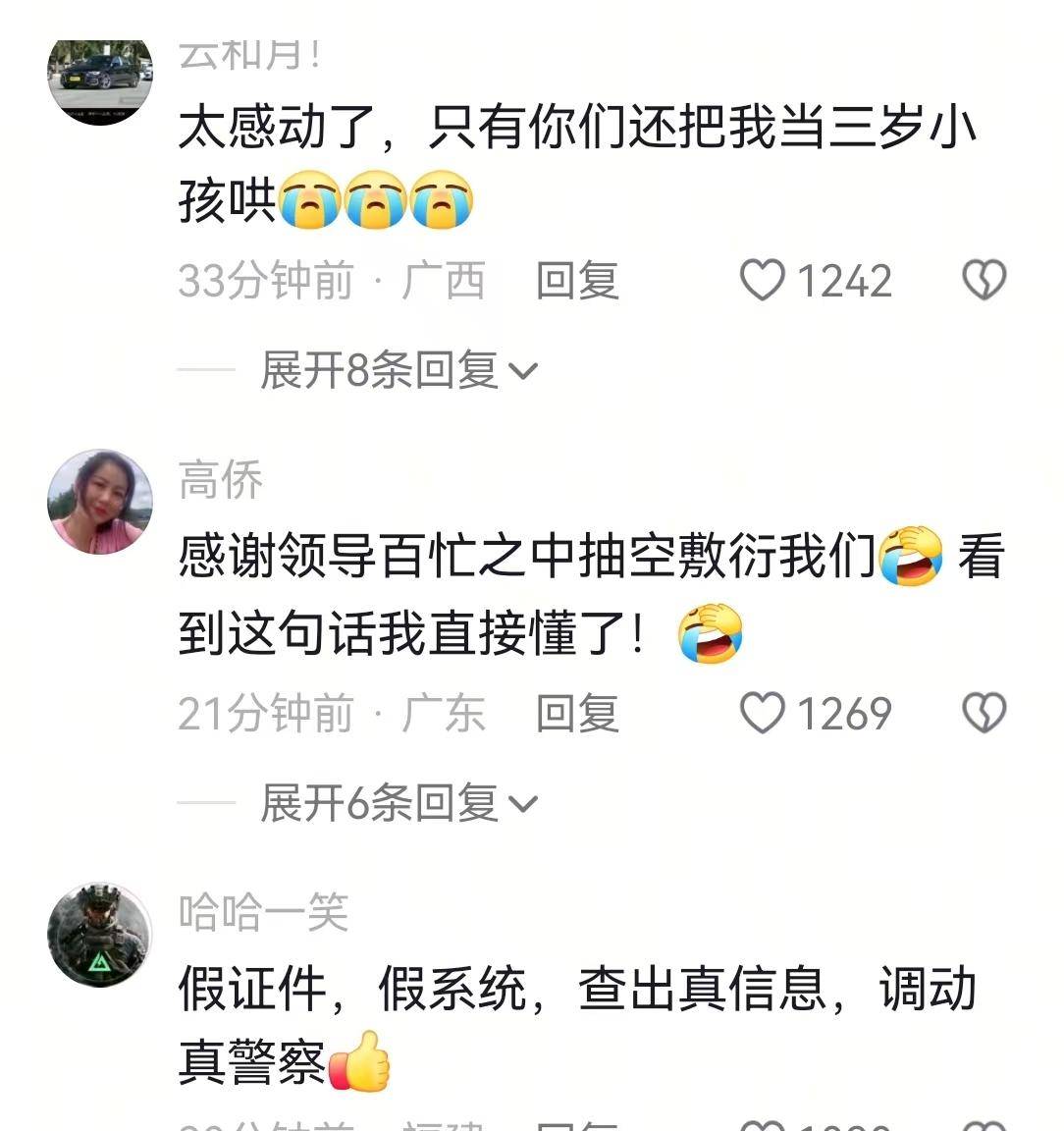View the username 哈哈一笑 profile
Screen dimensions: 1064x1131
263,912
